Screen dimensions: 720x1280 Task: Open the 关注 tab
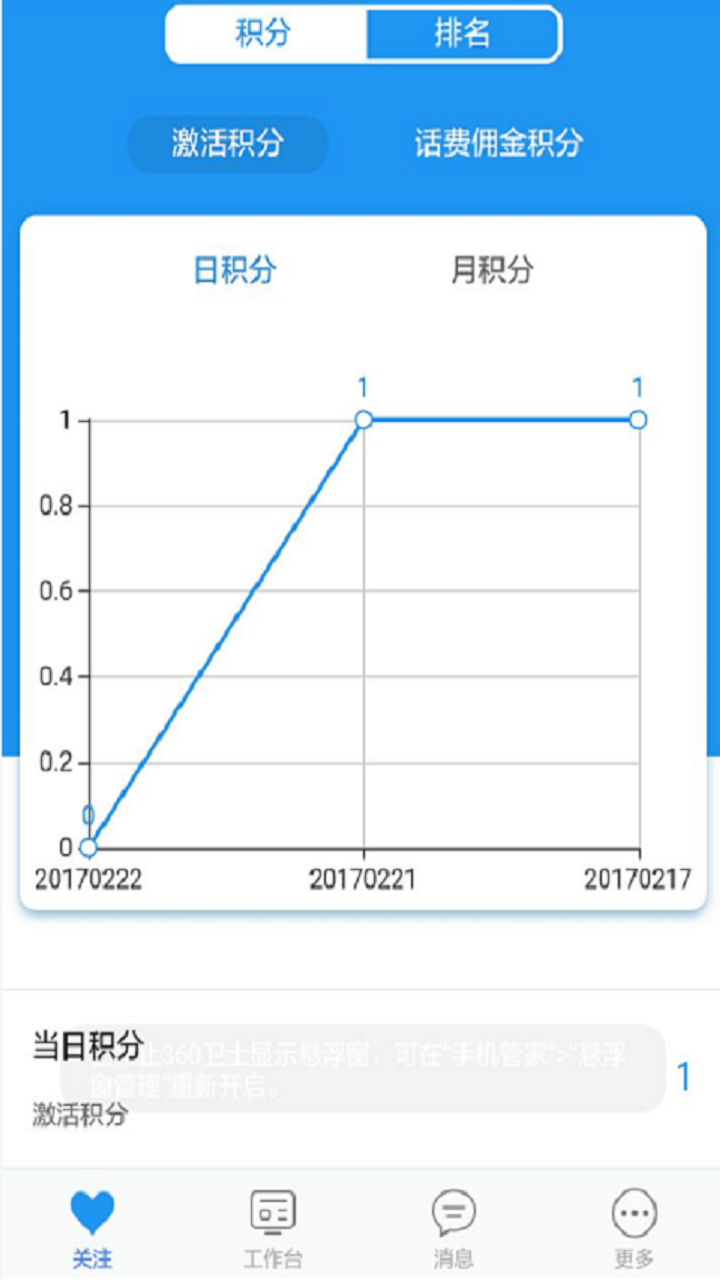[x=92, y=1228]
